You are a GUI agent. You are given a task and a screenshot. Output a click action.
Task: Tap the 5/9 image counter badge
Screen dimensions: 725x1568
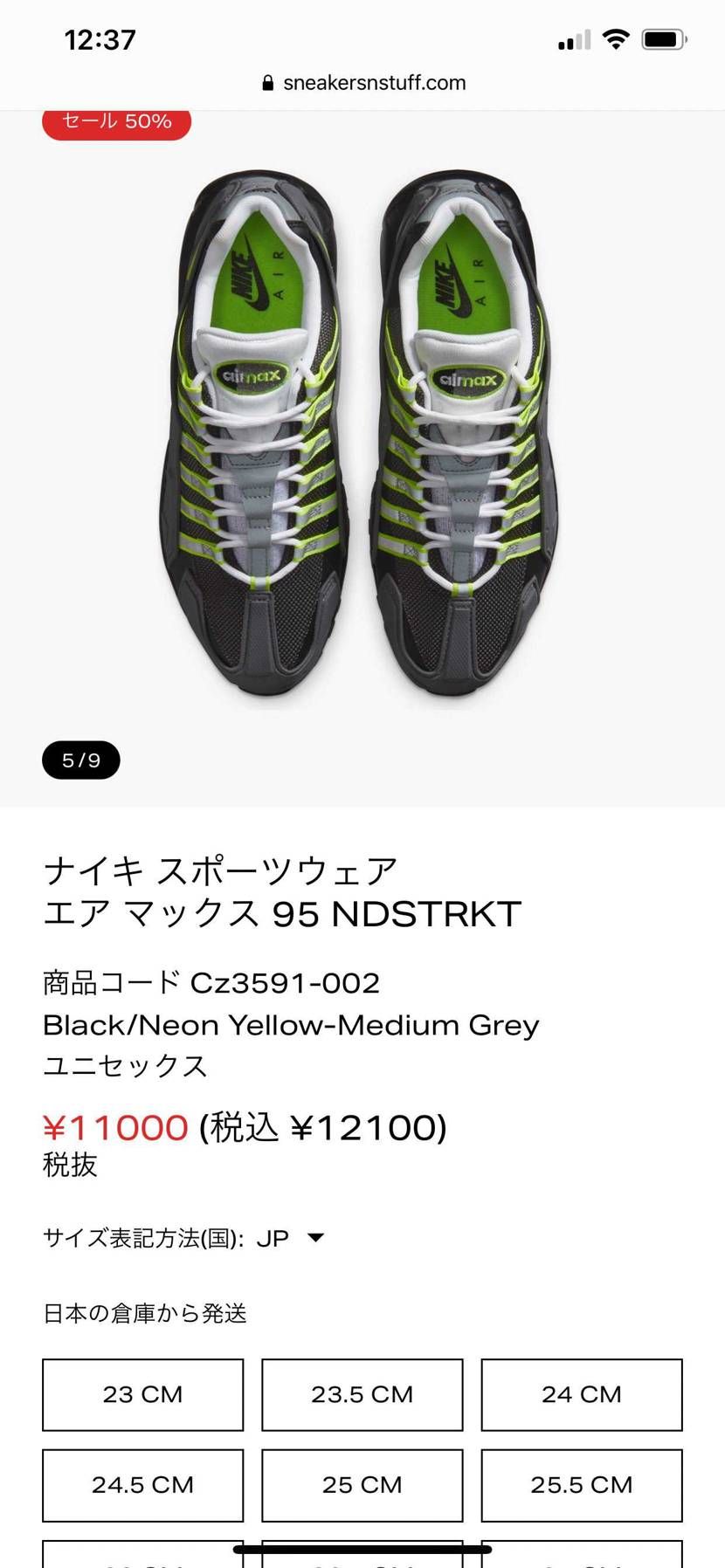pyautogui.click(x=80, y=760)
